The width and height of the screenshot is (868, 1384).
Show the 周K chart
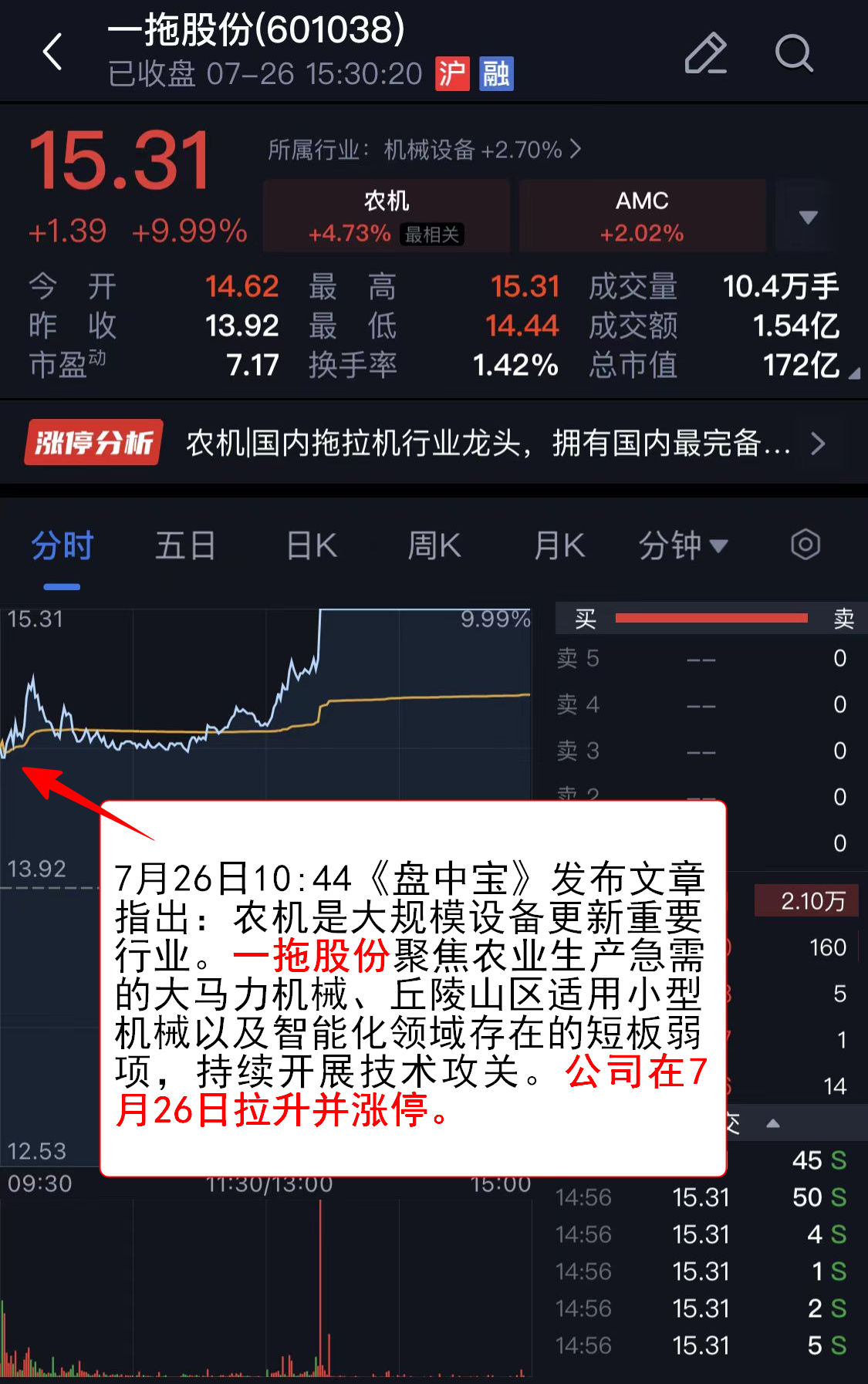click(434, 546)
